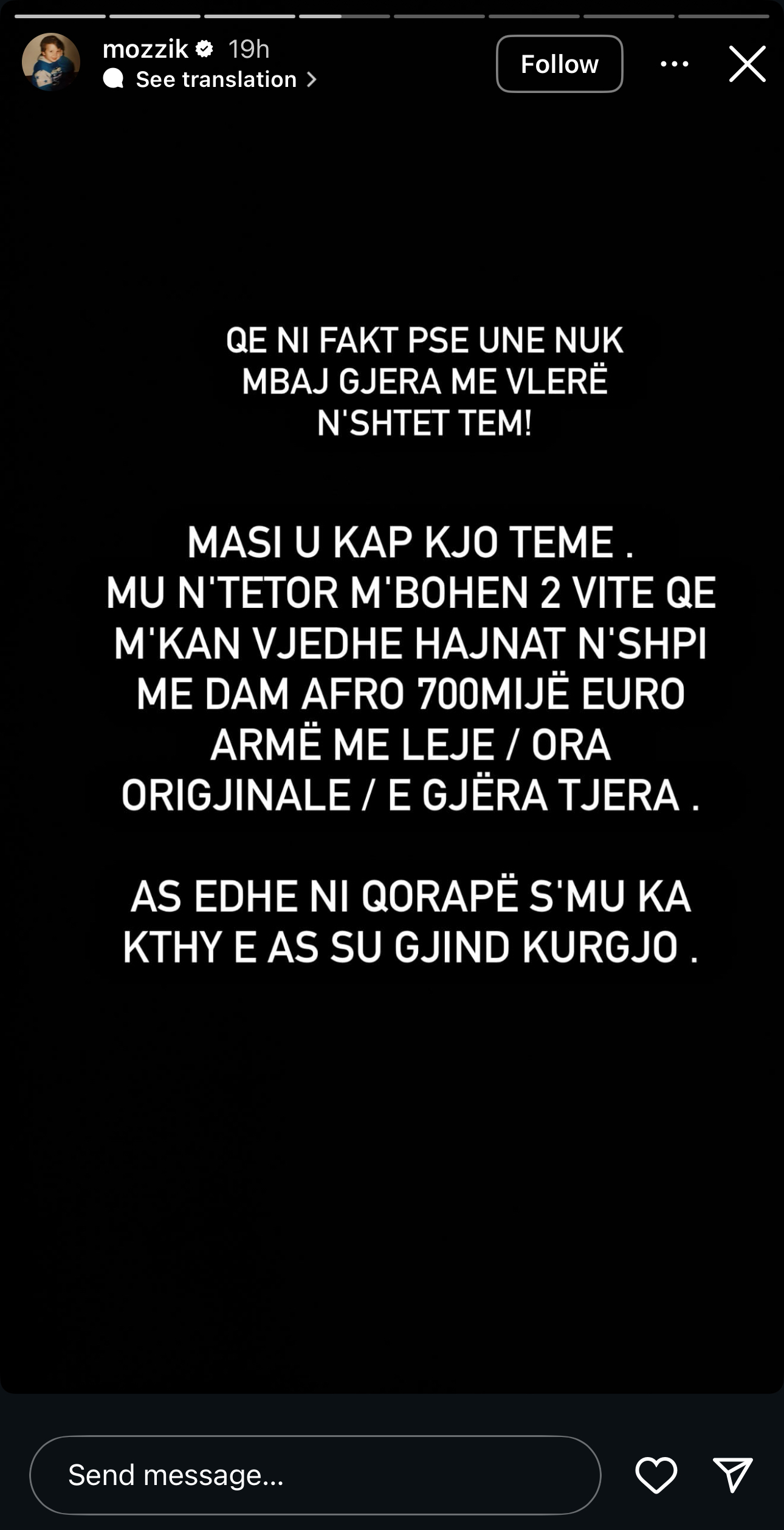Share the story via paper plane icon
The height and width of the screenshot is (1530, 784).
point(733,1475)
